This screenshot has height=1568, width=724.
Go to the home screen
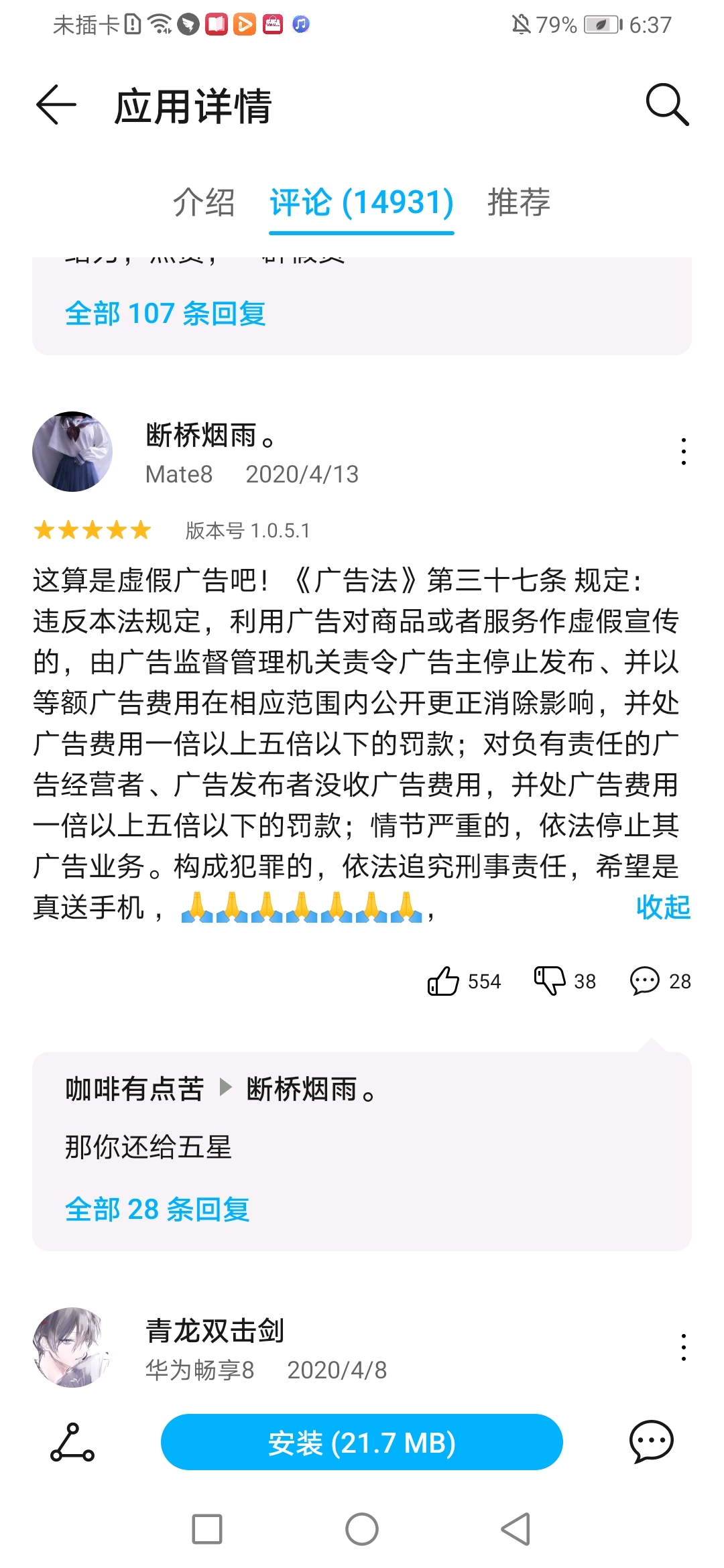pos(362,1529)
